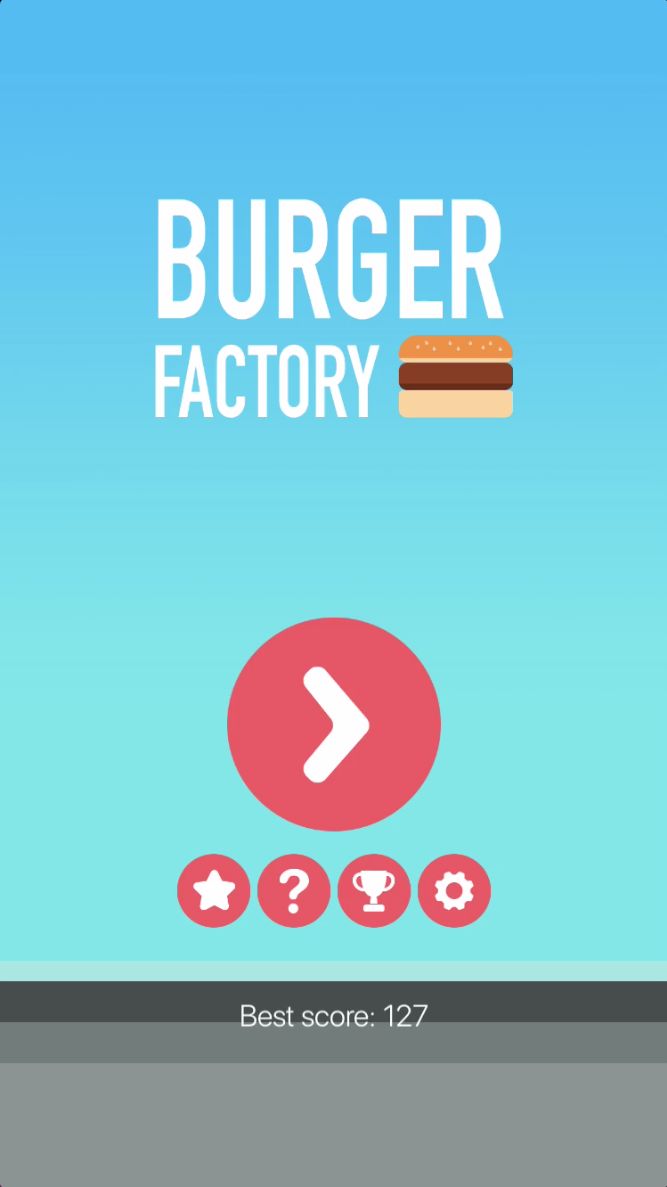The height and width of the screenshot is (1187, 667).
Task: Open settings with the gear icon
Action: click(454, 890)
